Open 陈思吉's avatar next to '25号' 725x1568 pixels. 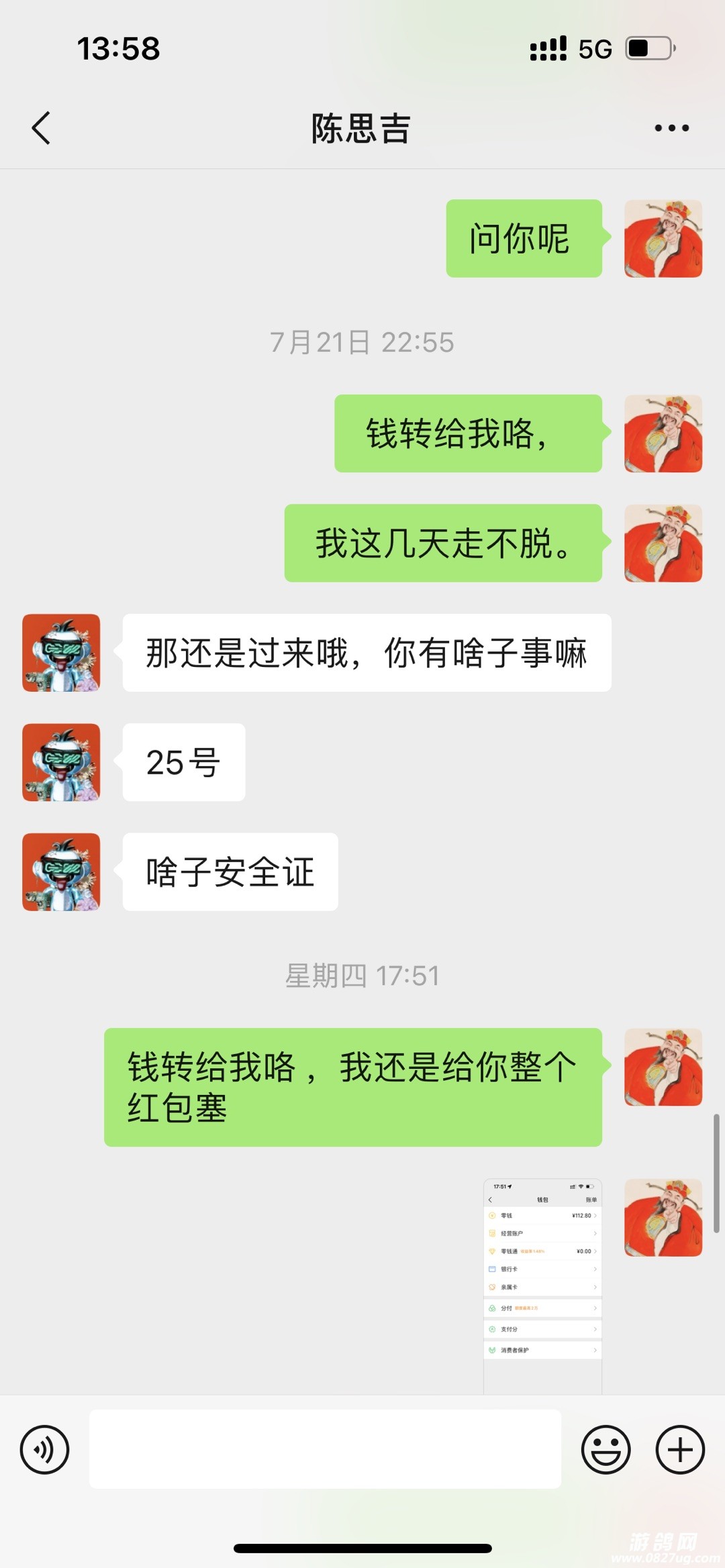[61, 762]
